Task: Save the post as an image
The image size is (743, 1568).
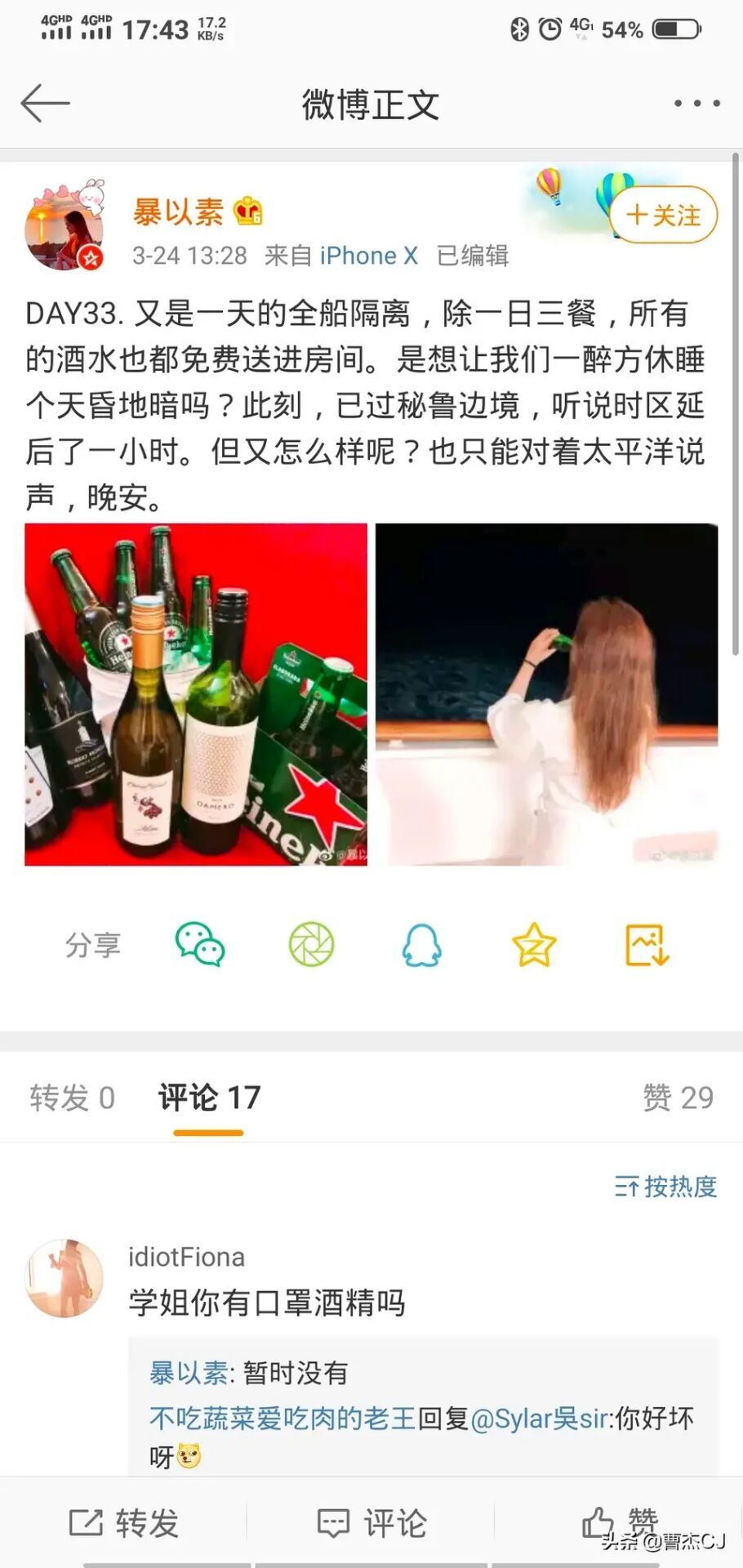Action: pyautogui.click(x=647, y=945)
